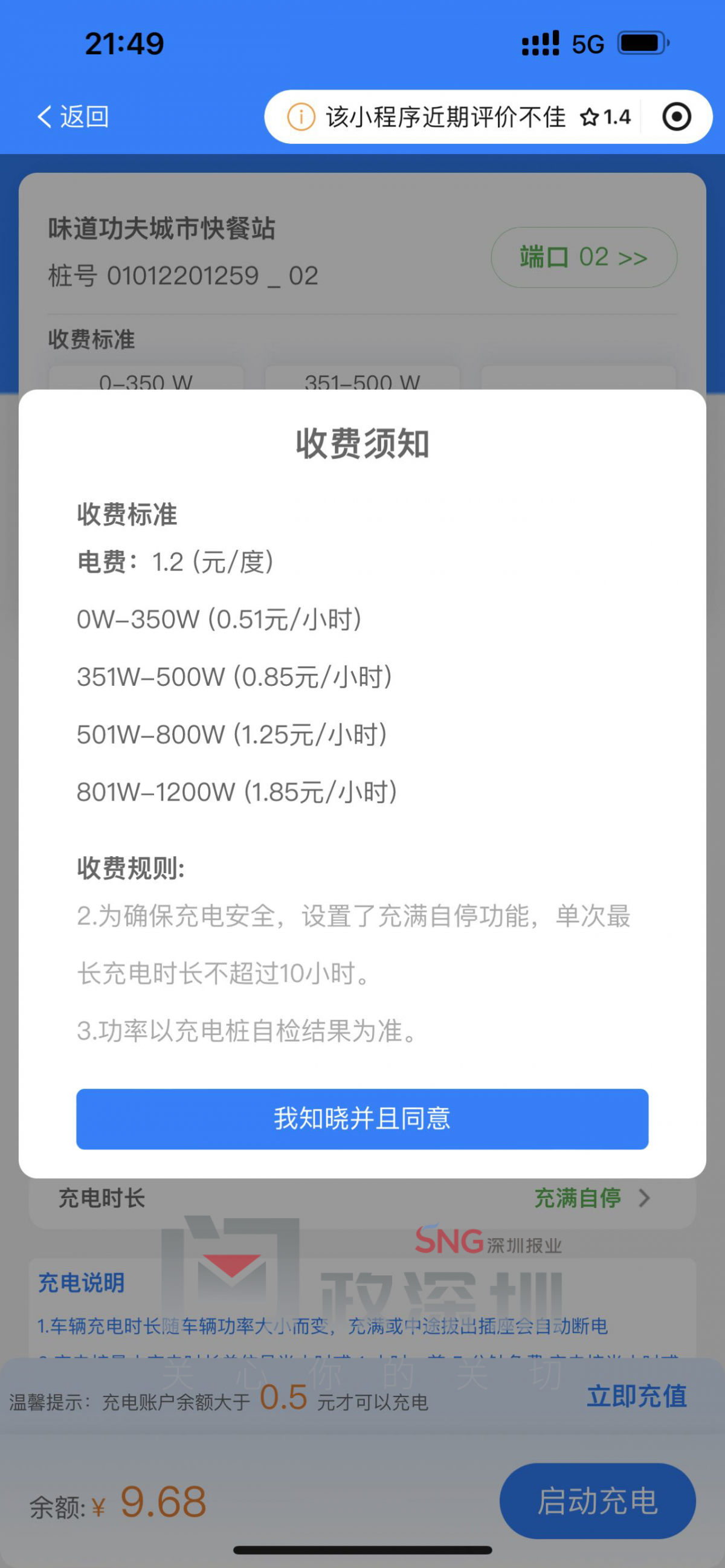Start charging with 启动充电
The width and height of the screenshot is (725, 1568).
tap(597, 1500)
